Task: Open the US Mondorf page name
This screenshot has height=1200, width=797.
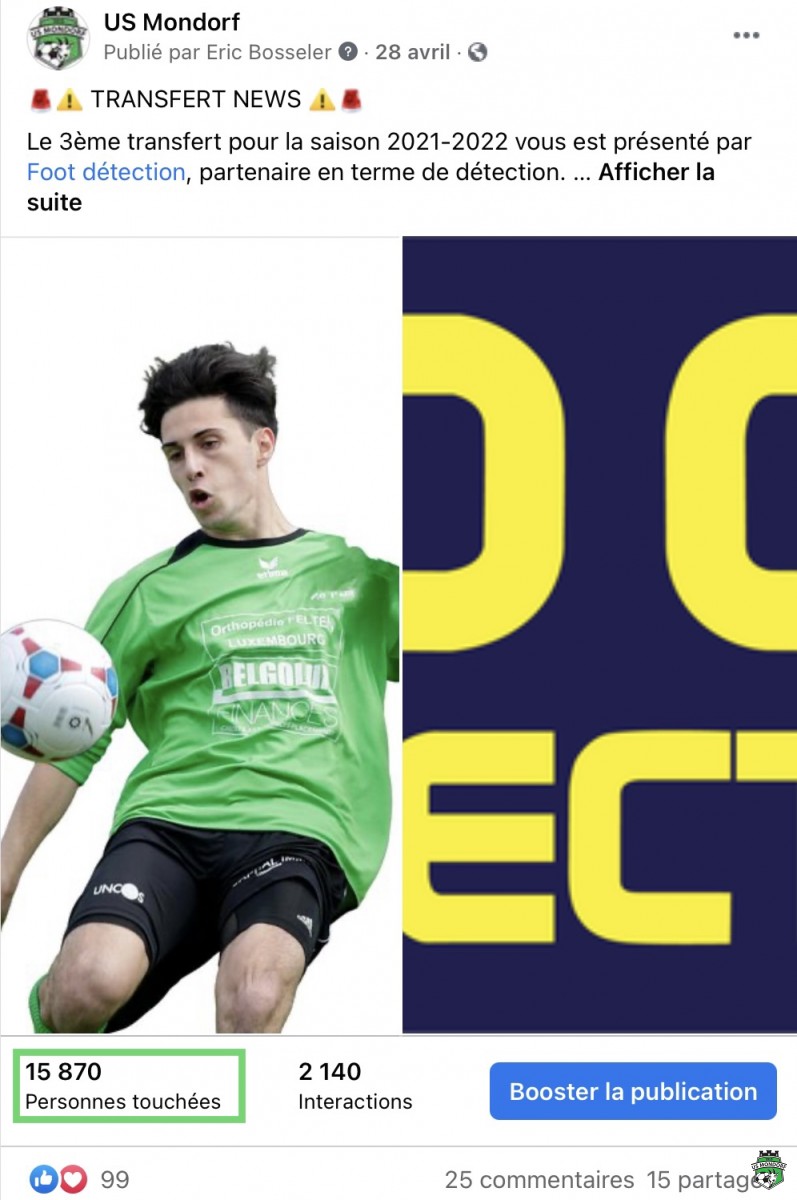Action: click(x=172, y=21)
